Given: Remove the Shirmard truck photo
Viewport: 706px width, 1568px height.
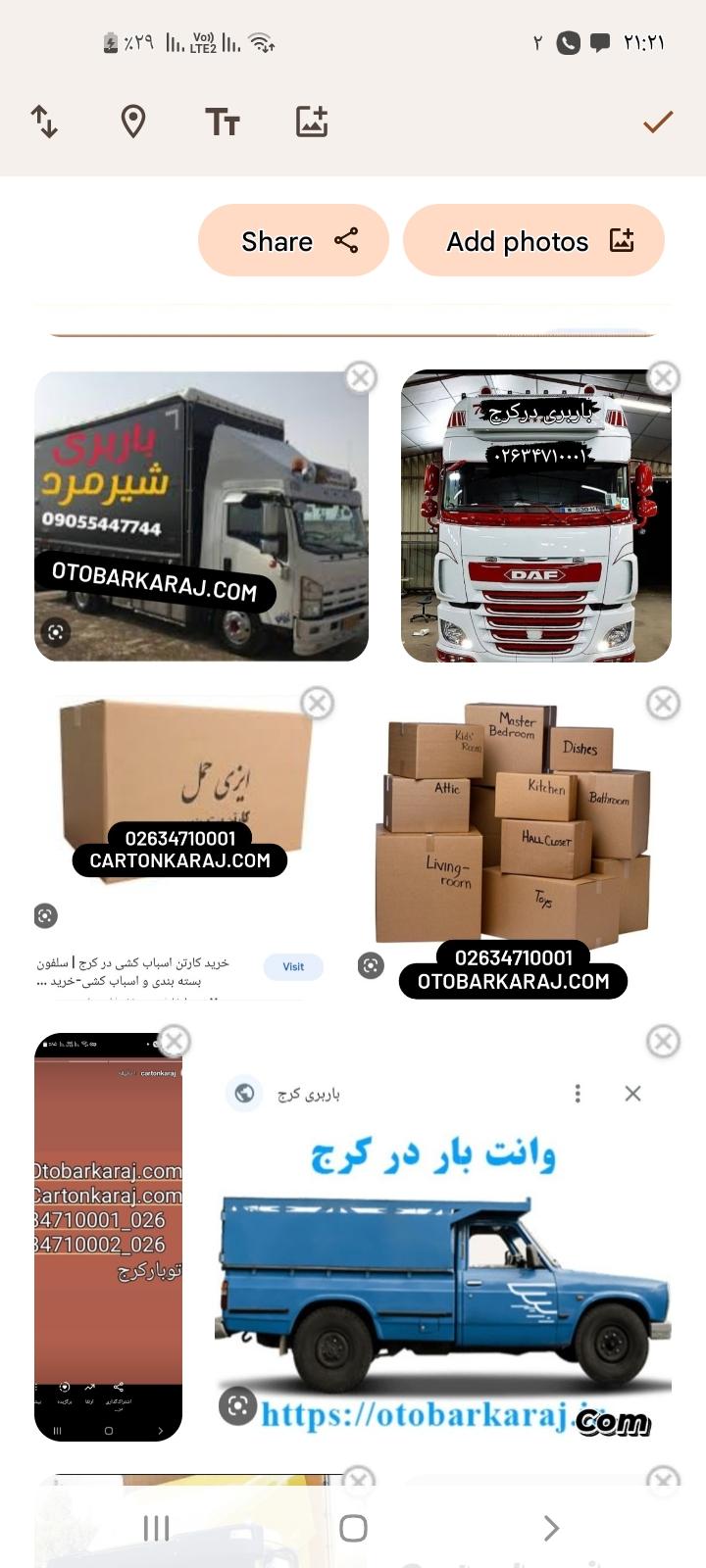Looking at the screenshot, I should (x=361, y=377).
